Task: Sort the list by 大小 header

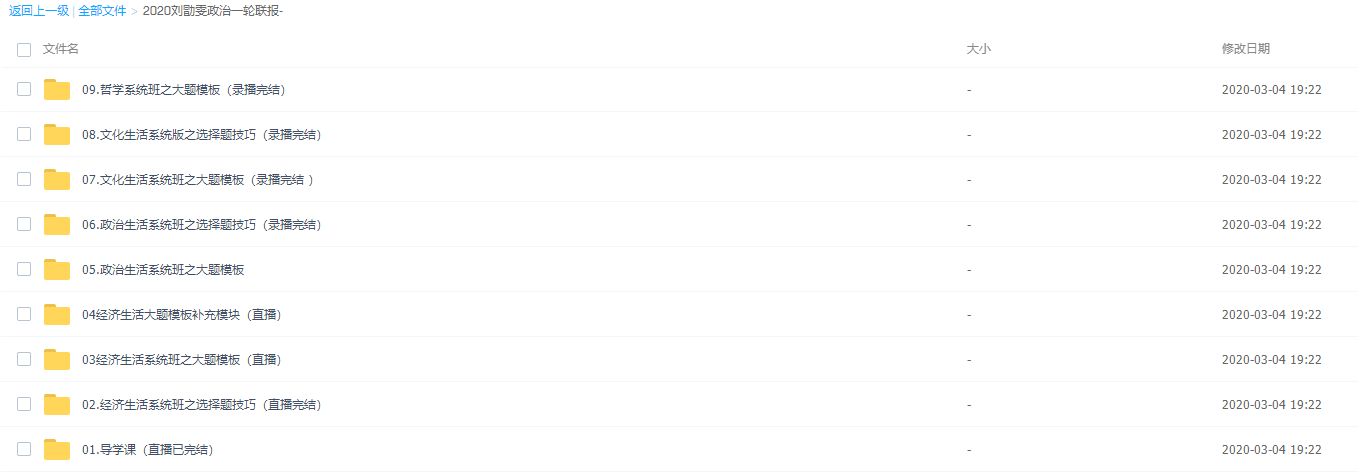Action: (x=978, y=49)
